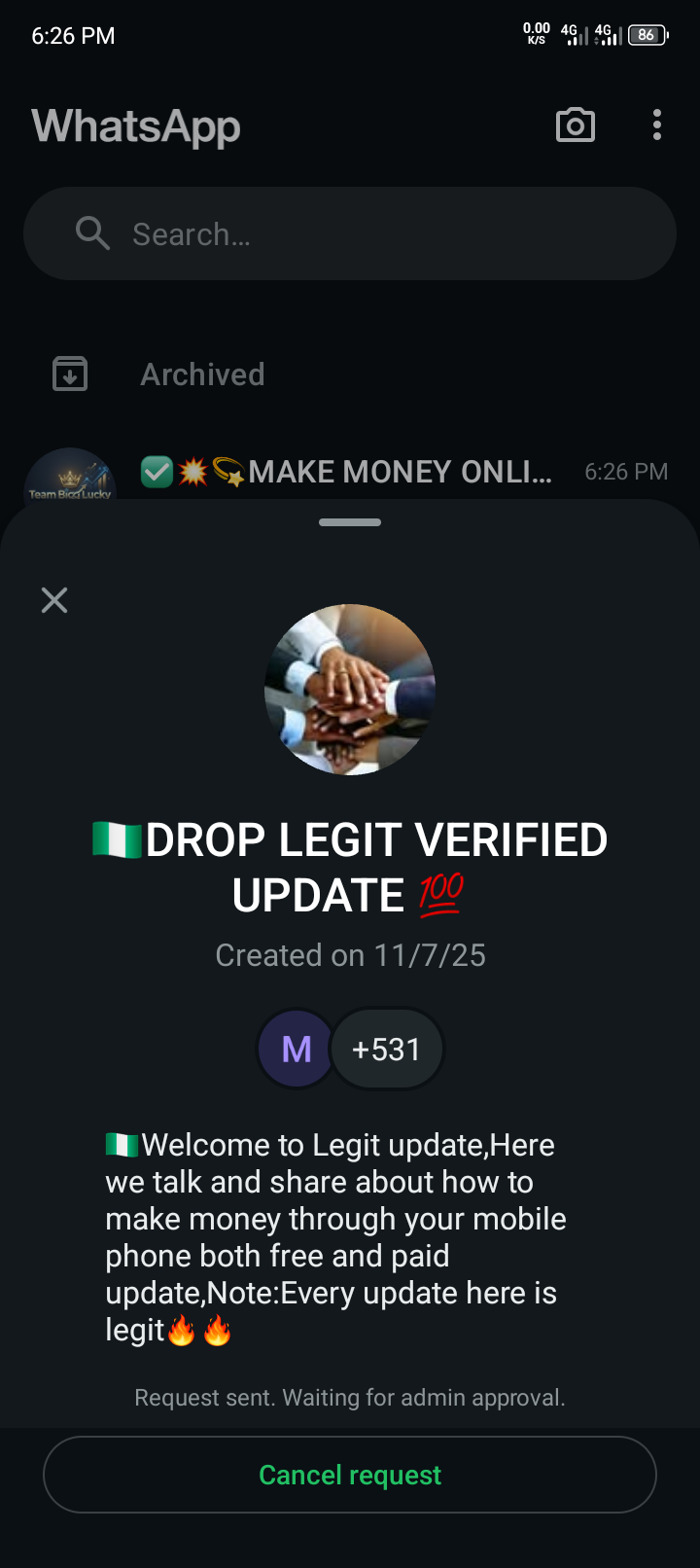
Task: Close the group info sheet
Action: 54,600
